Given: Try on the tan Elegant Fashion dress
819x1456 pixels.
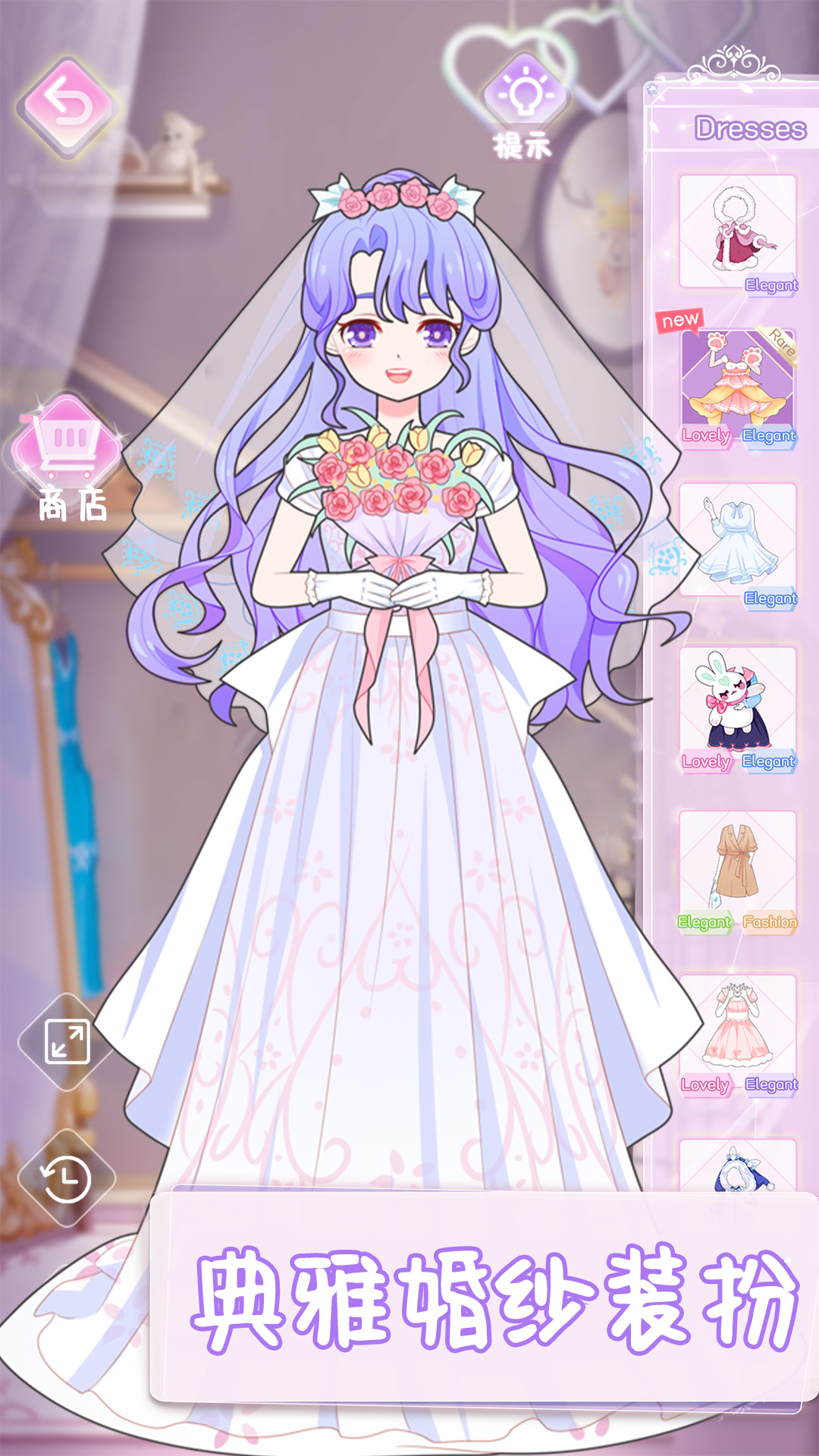Looking at the screenshot, I should 737,869.
